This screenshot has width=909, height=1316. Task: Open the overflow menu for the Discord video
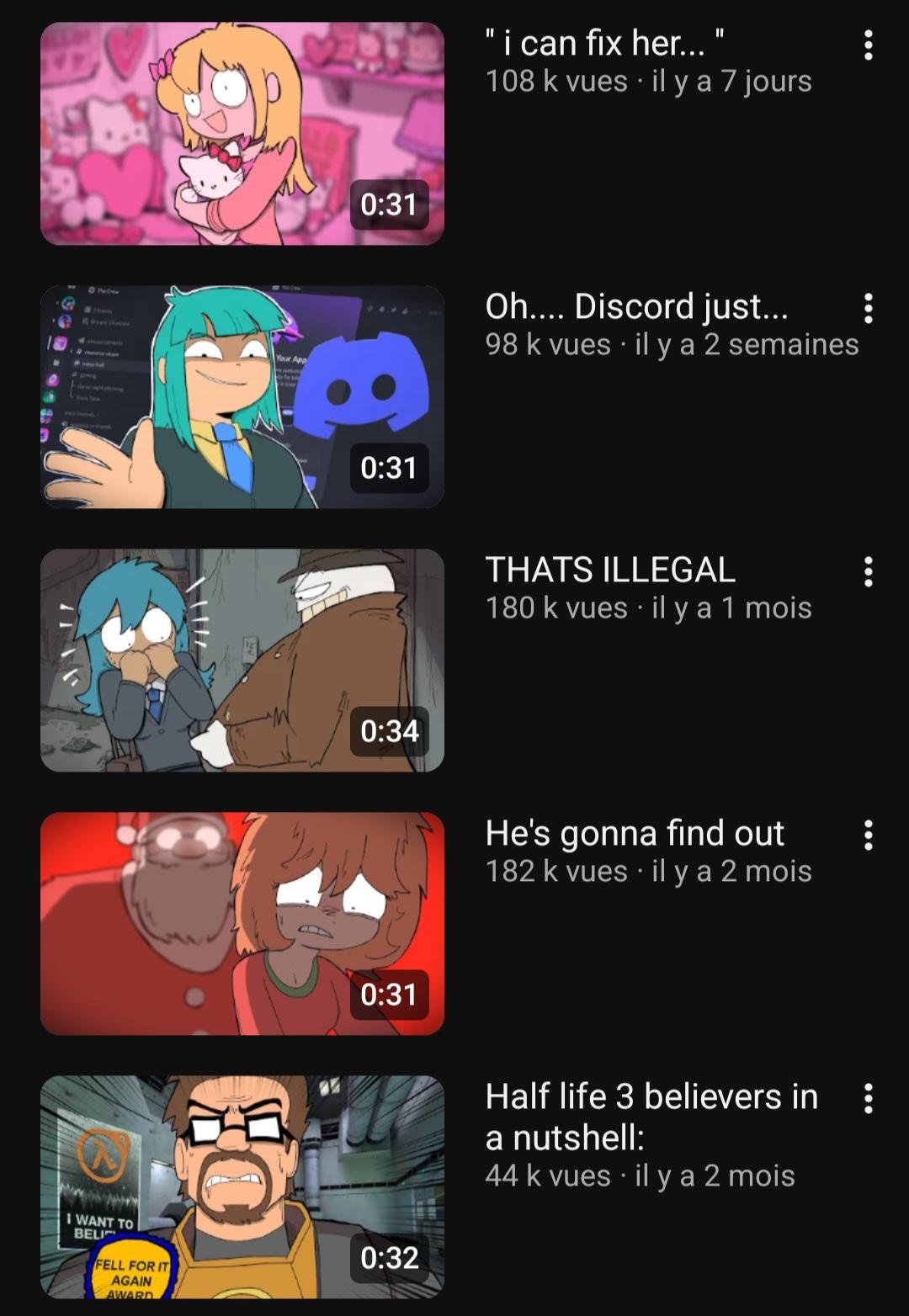(x=868, y=309)
